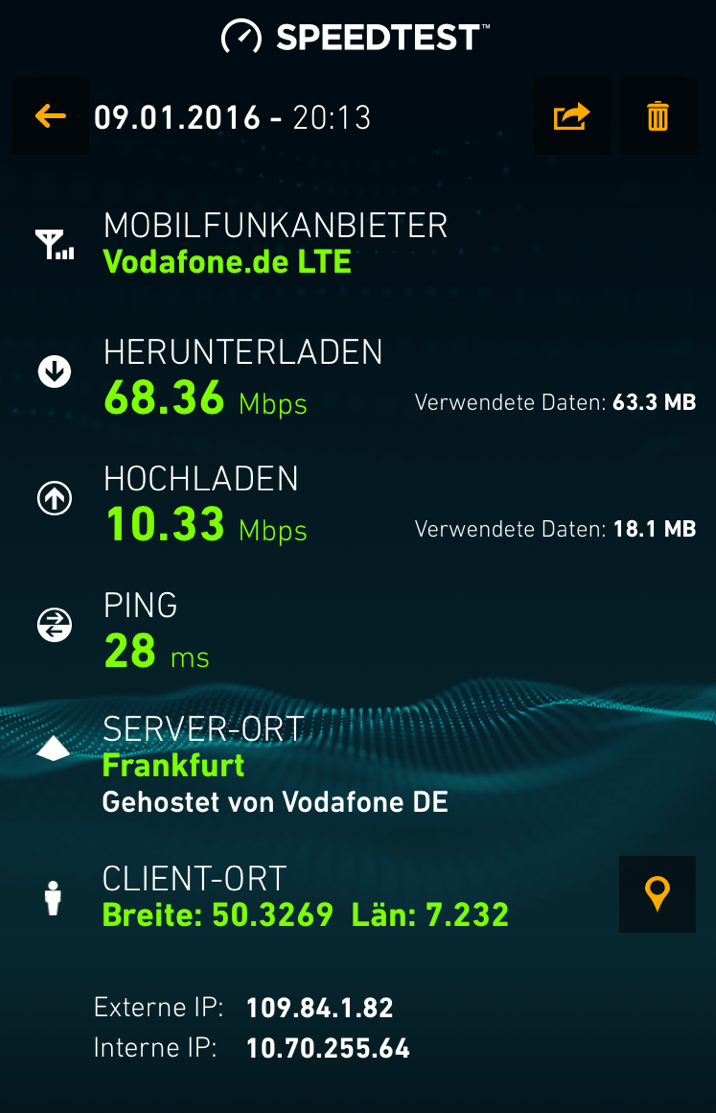Image resolution: width=716 pixels, height=1113 pixels.
Task: Open the client location map pin
Action: tap(657, 894)
